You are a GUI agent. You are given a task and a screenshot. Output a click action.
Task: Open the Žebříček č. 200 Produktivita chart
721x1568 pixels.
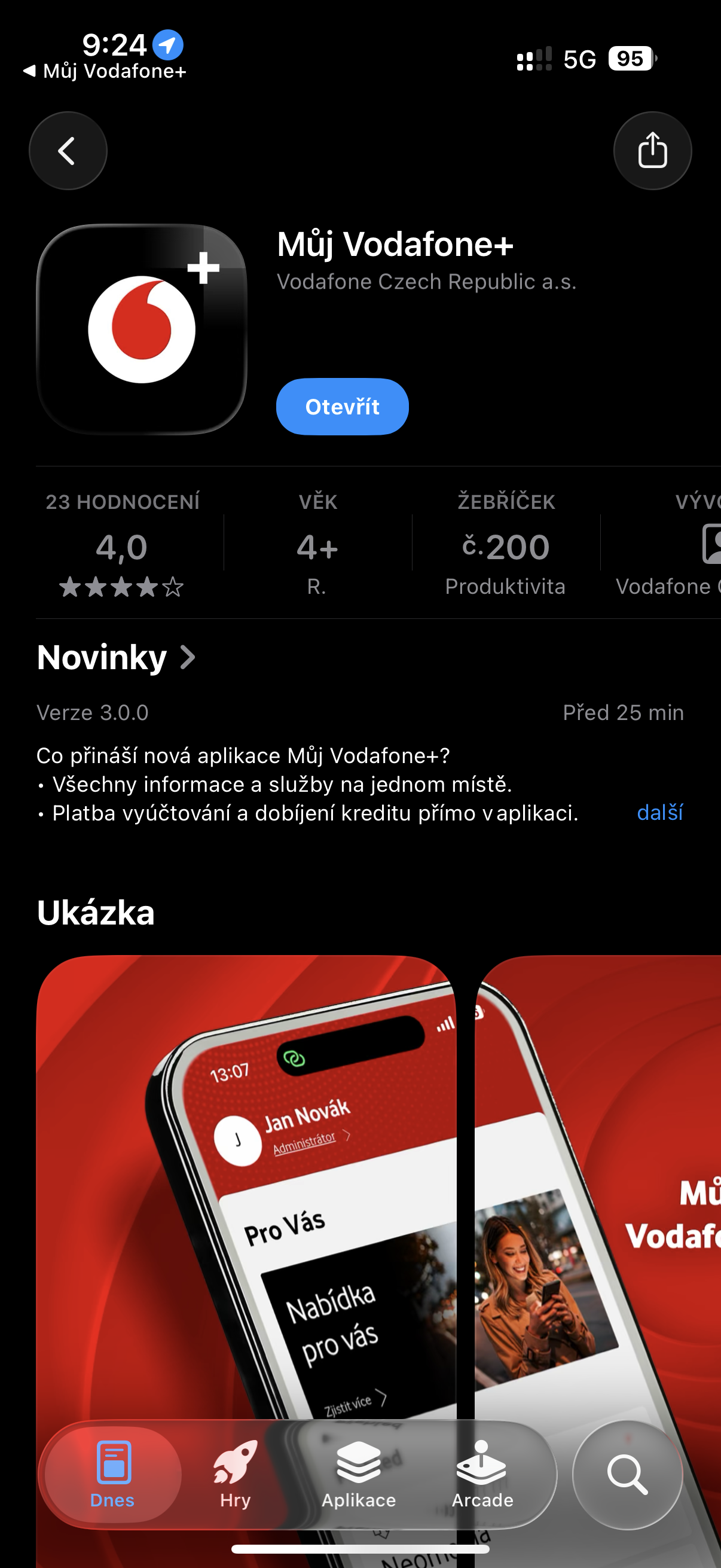point(506,544)
